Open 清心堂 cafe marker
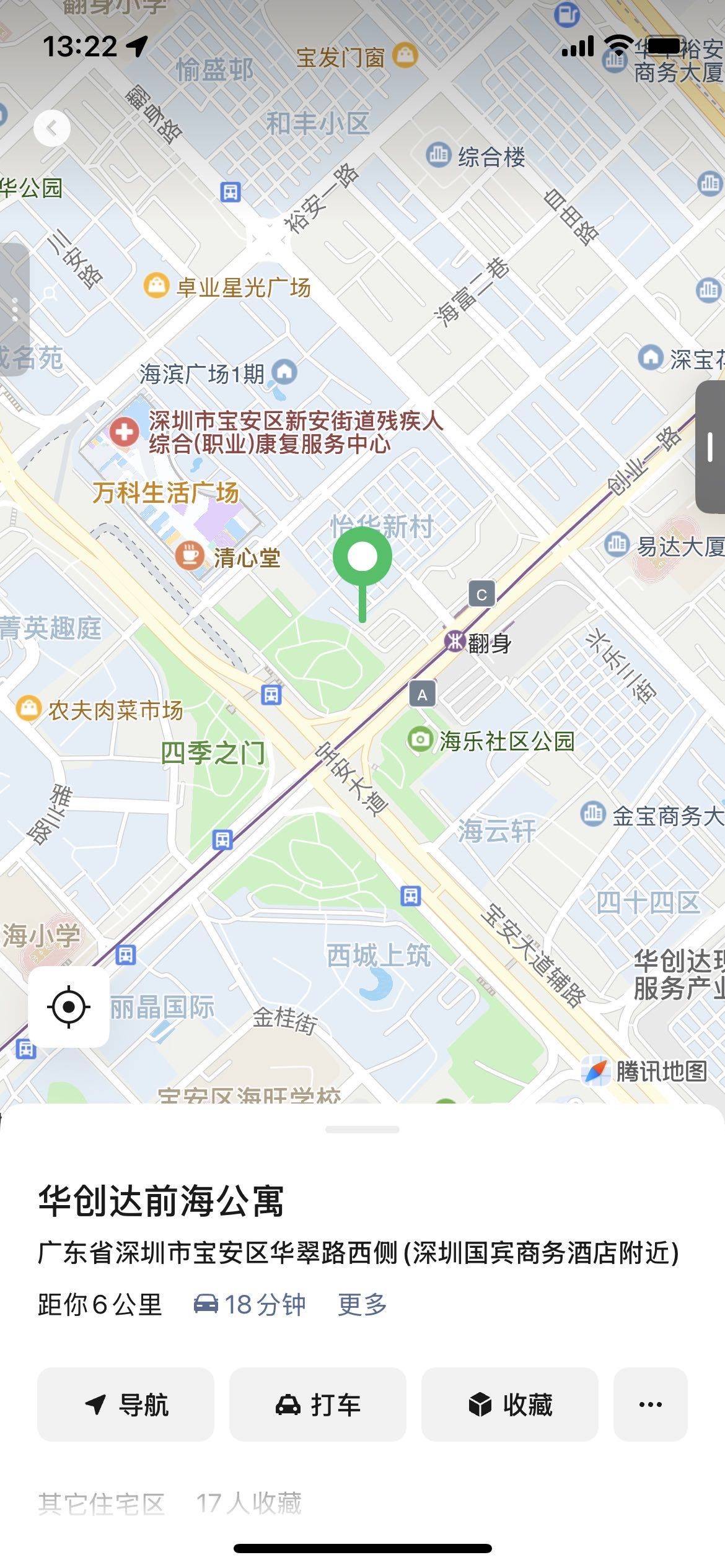The image size is (725, 1568). coord(227,557)
